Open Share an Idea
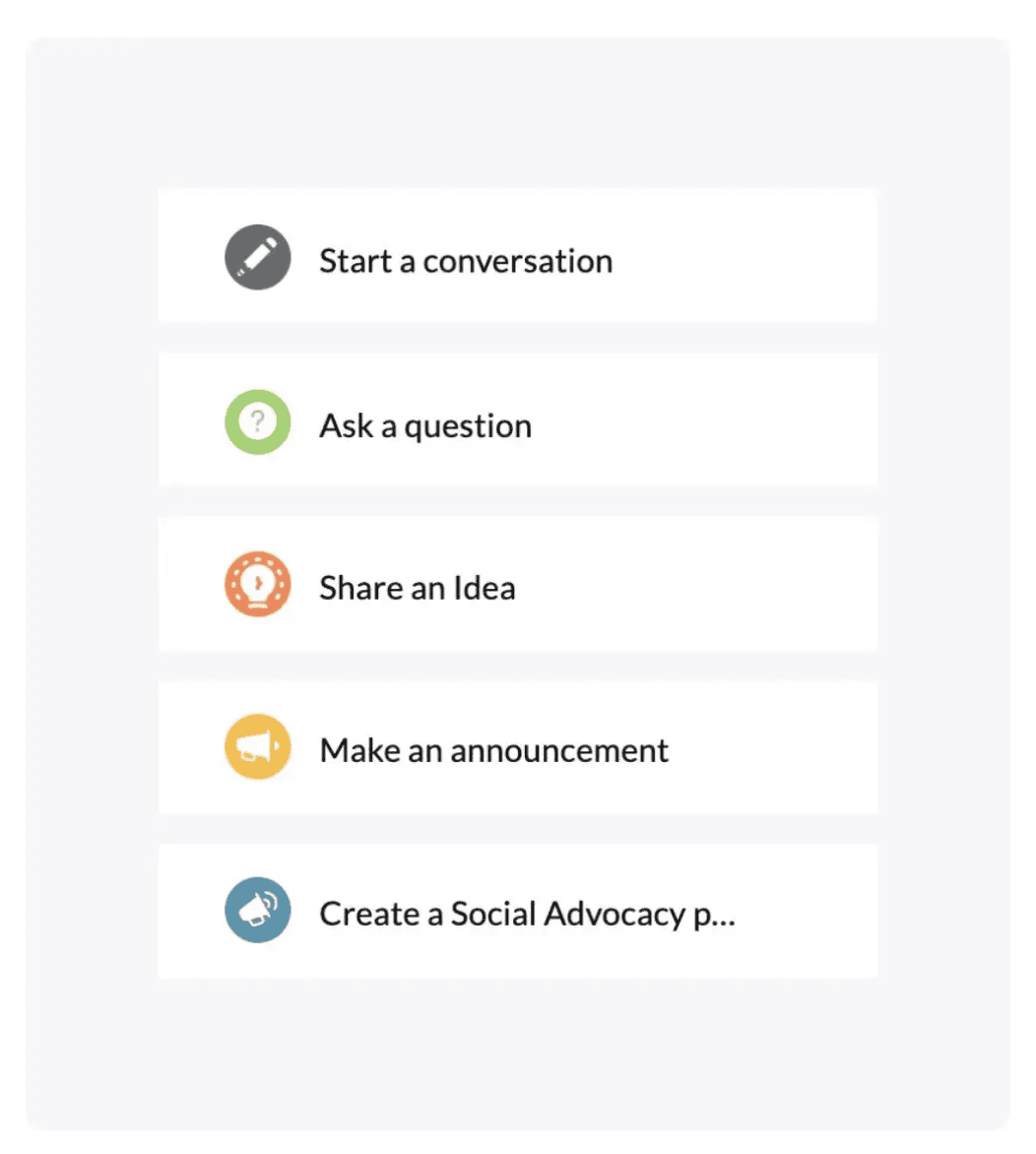This screenshot has width=1036, height=1154. [418, 588]
